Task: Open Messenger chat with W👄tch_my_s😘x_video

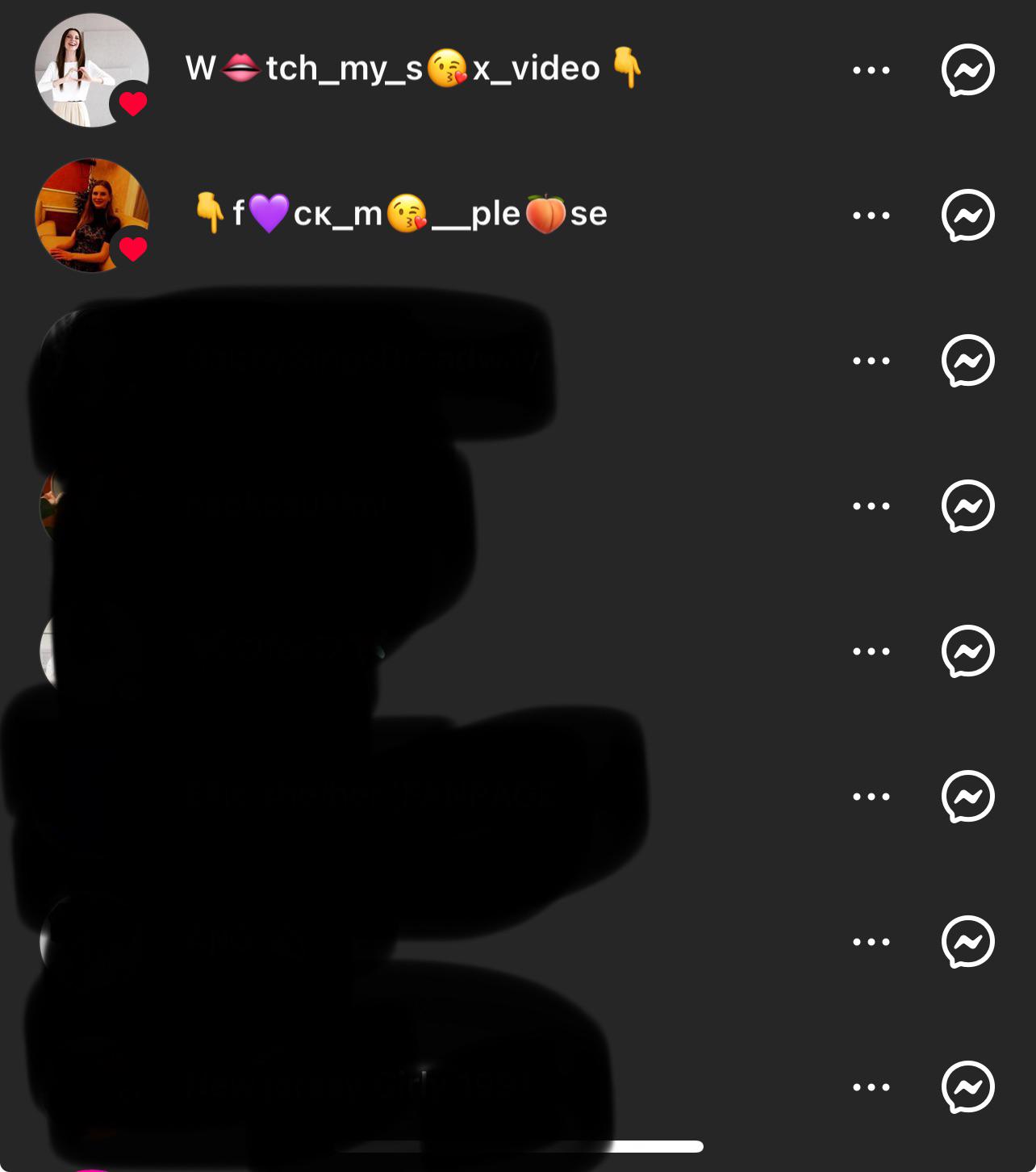Action: 967,69
